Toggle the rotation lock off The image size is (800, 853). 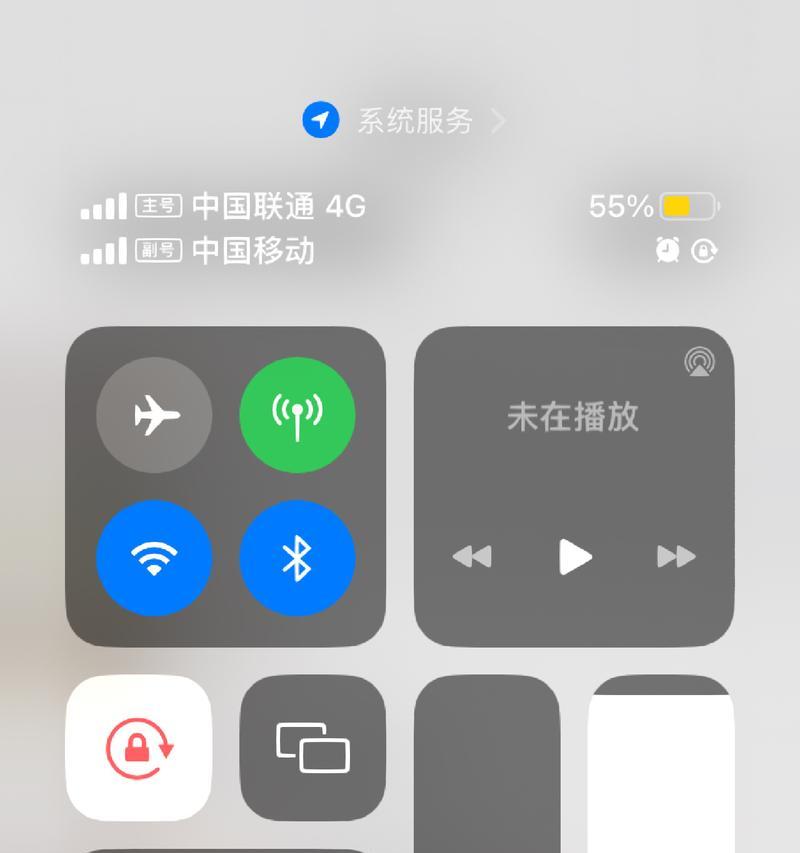[139, 747]
